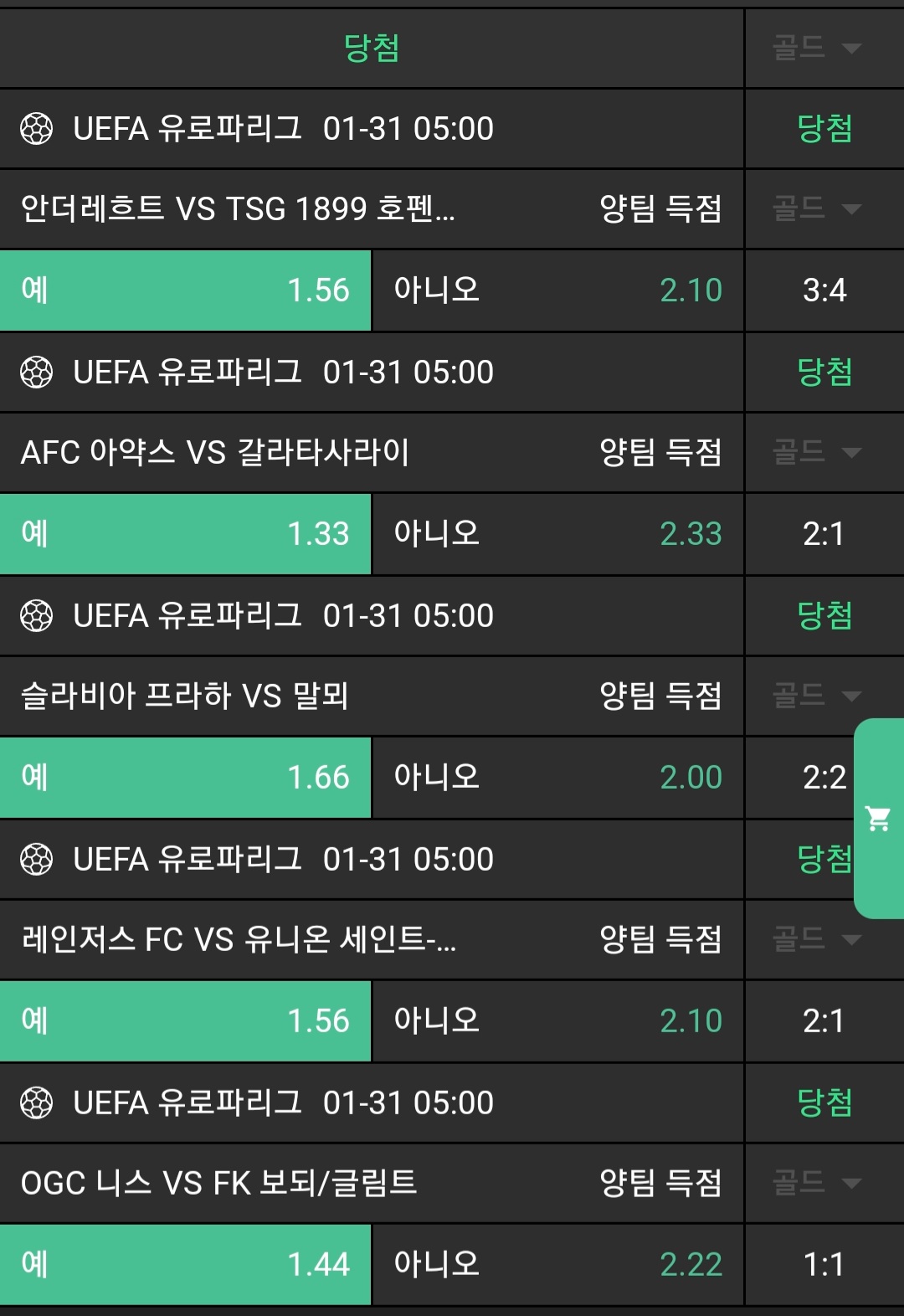Select 예 1.66 for 슬라비아 프라하 match
Viewport: 904px width, 1316px height.
tap(185, 778)
